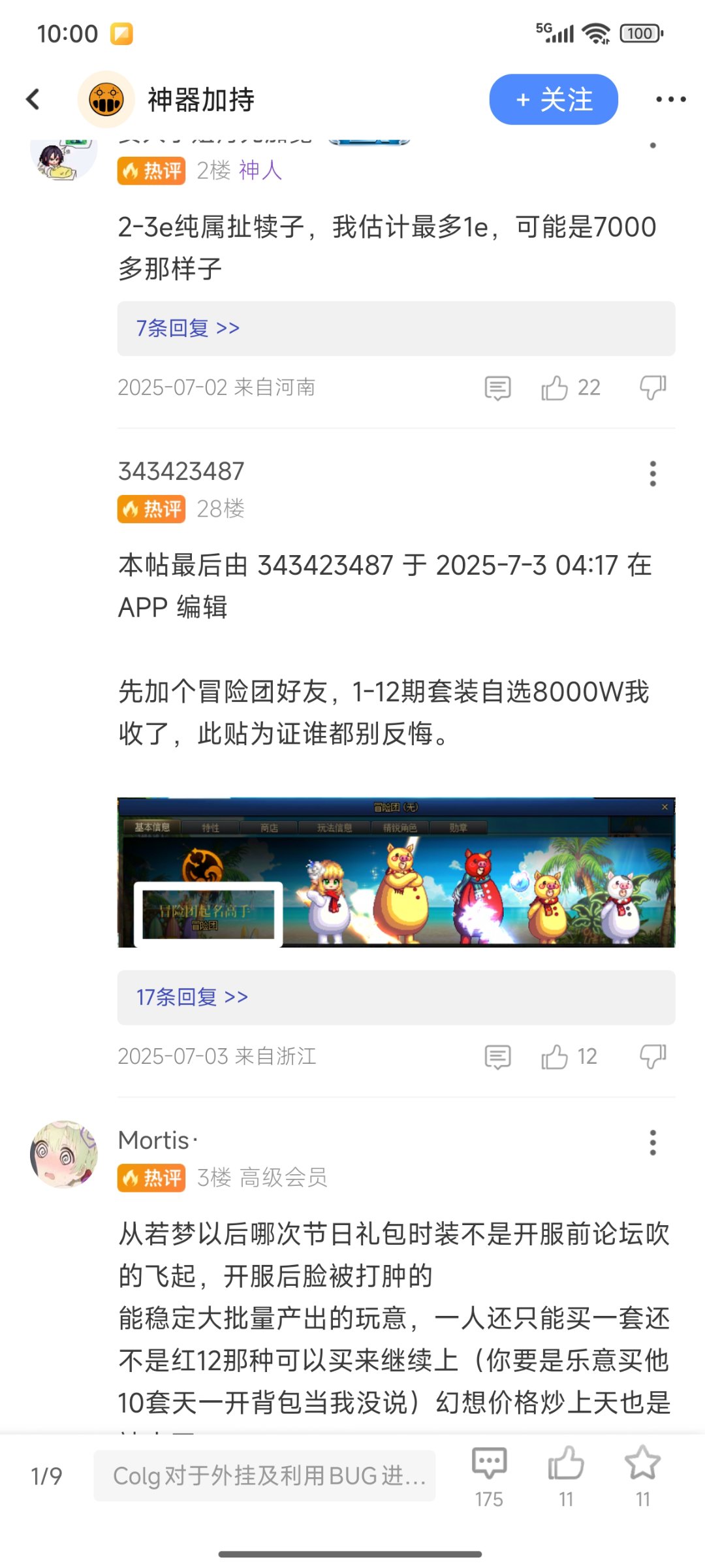Open the 175 comments icon in bottom bar
Image resolution: width=705 pixels, height=1568 pixels.
coord(489,1476)
